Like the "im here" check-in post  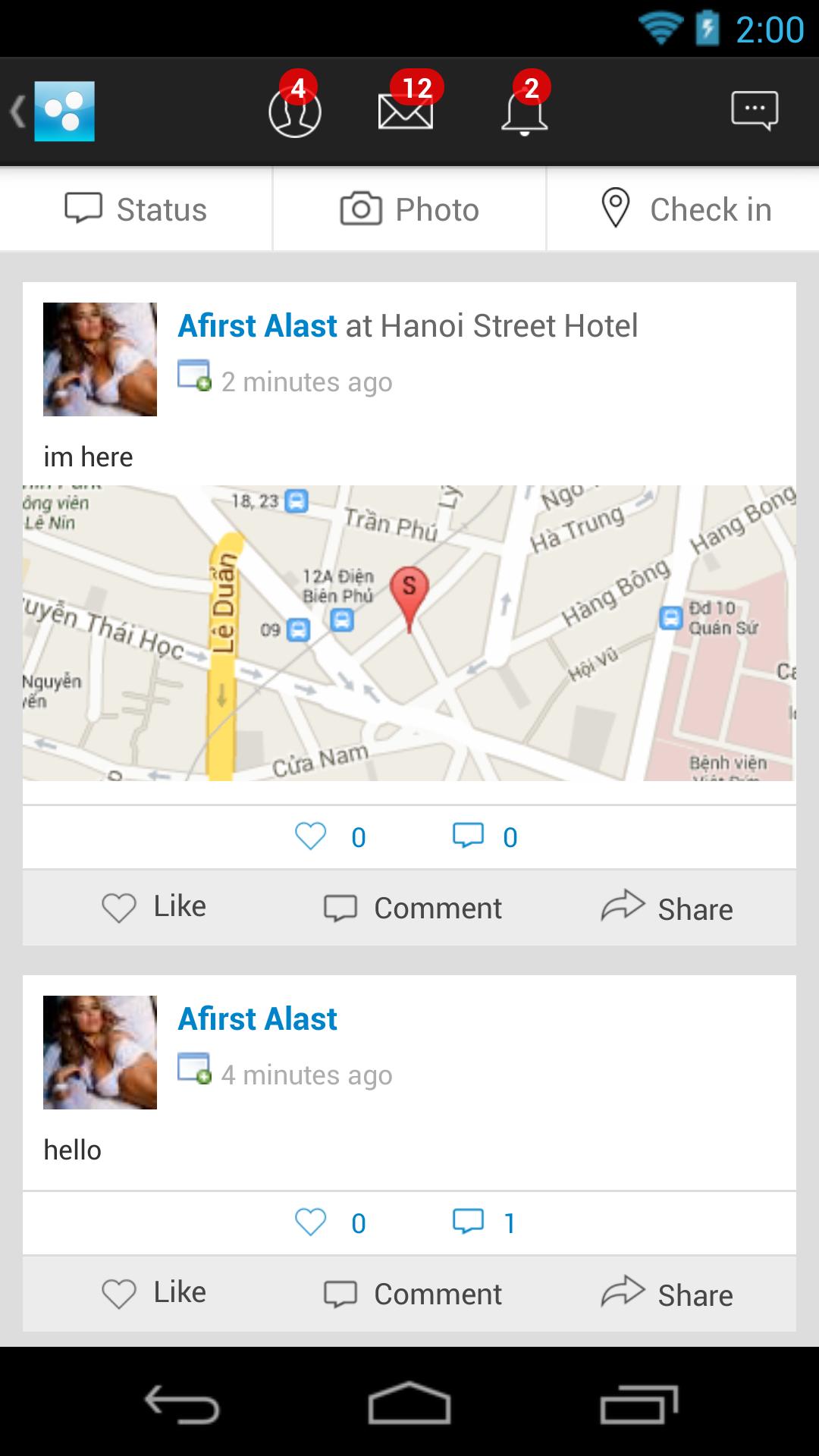[x=154, y=907]
